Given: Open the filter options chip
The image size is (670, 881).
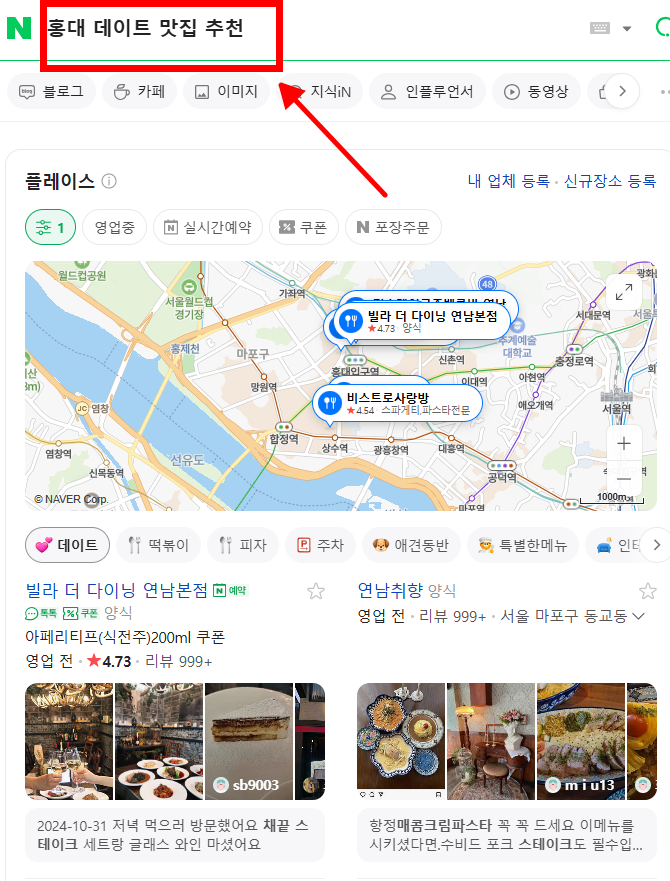Looking at the screenshot, I should [x=50, y=227].
